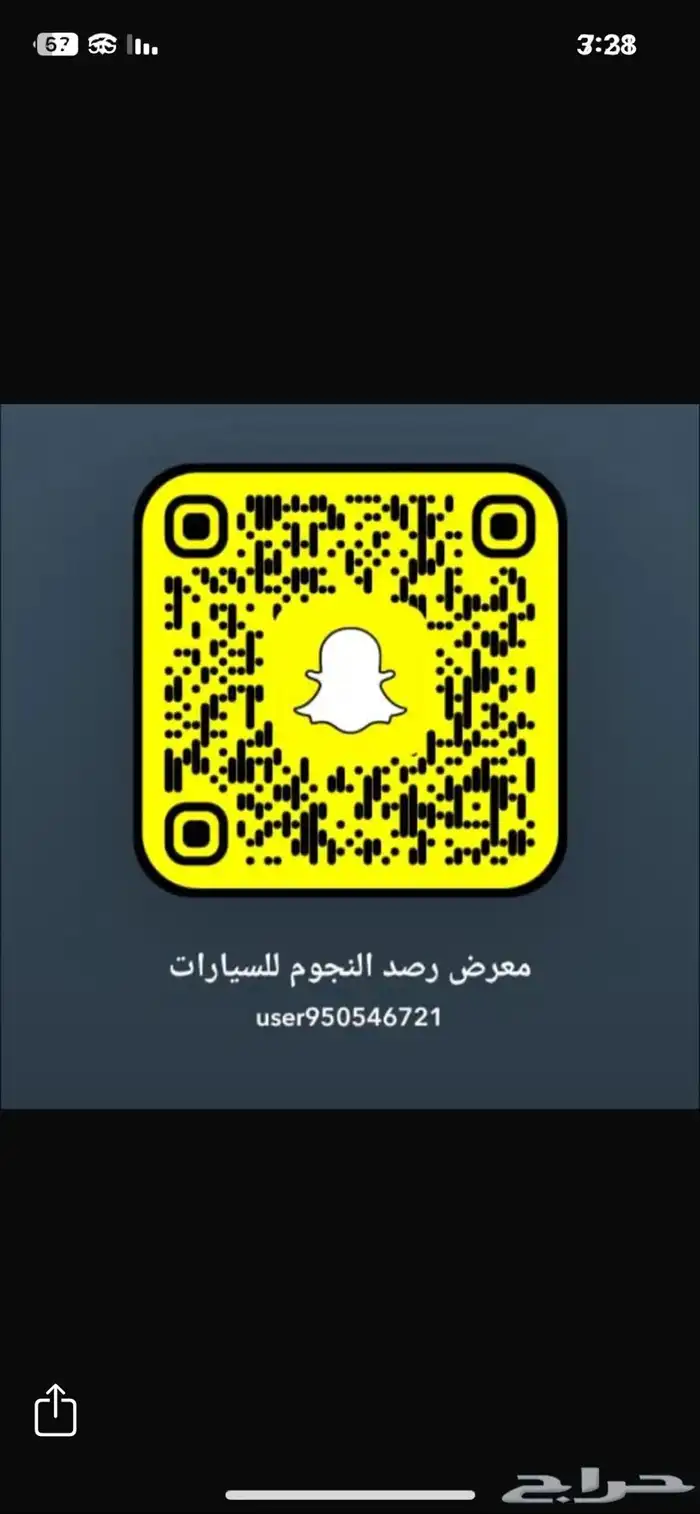The image size is (700, 1514).
Task: Tap the share icon
Action: pos(56,1410)
